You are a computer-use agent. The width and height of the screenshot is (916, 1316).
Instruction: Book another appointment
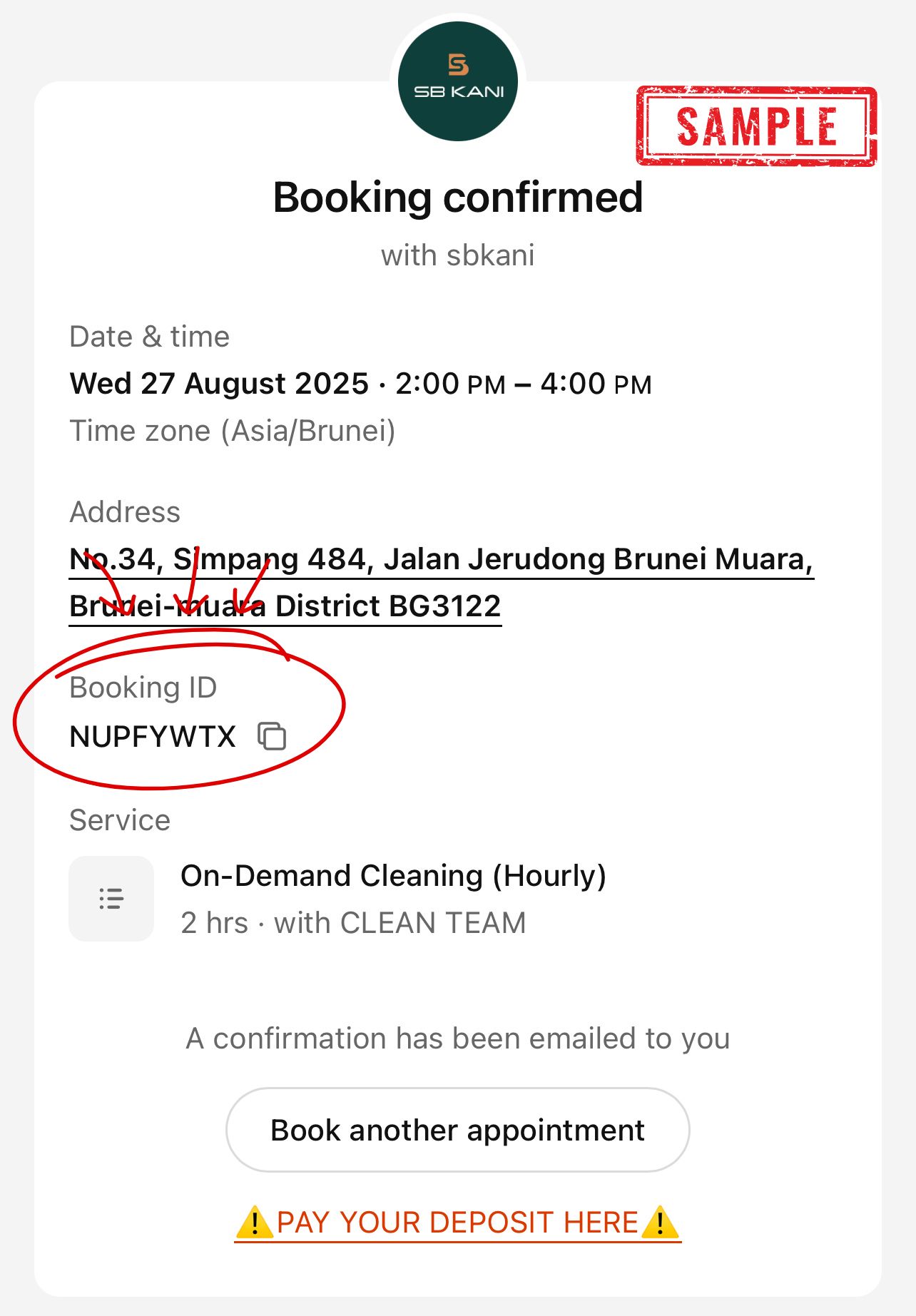click(x=457, y=1130)
